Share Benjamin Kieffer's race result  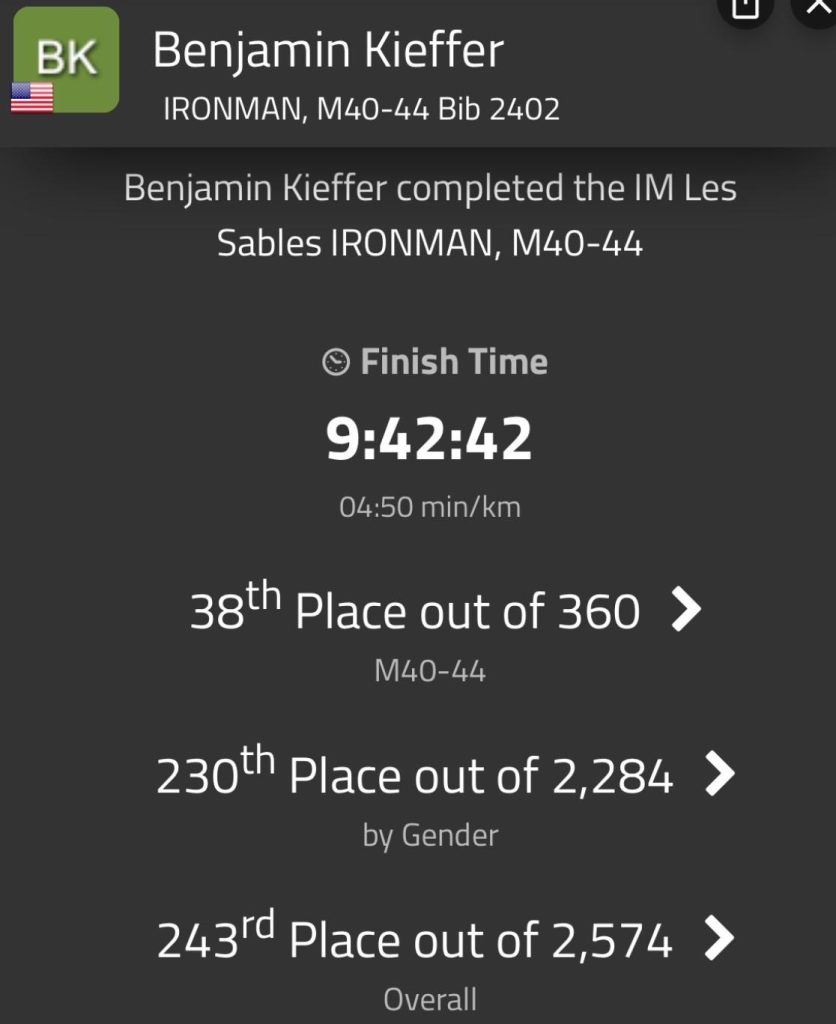(x=743, y=8)
